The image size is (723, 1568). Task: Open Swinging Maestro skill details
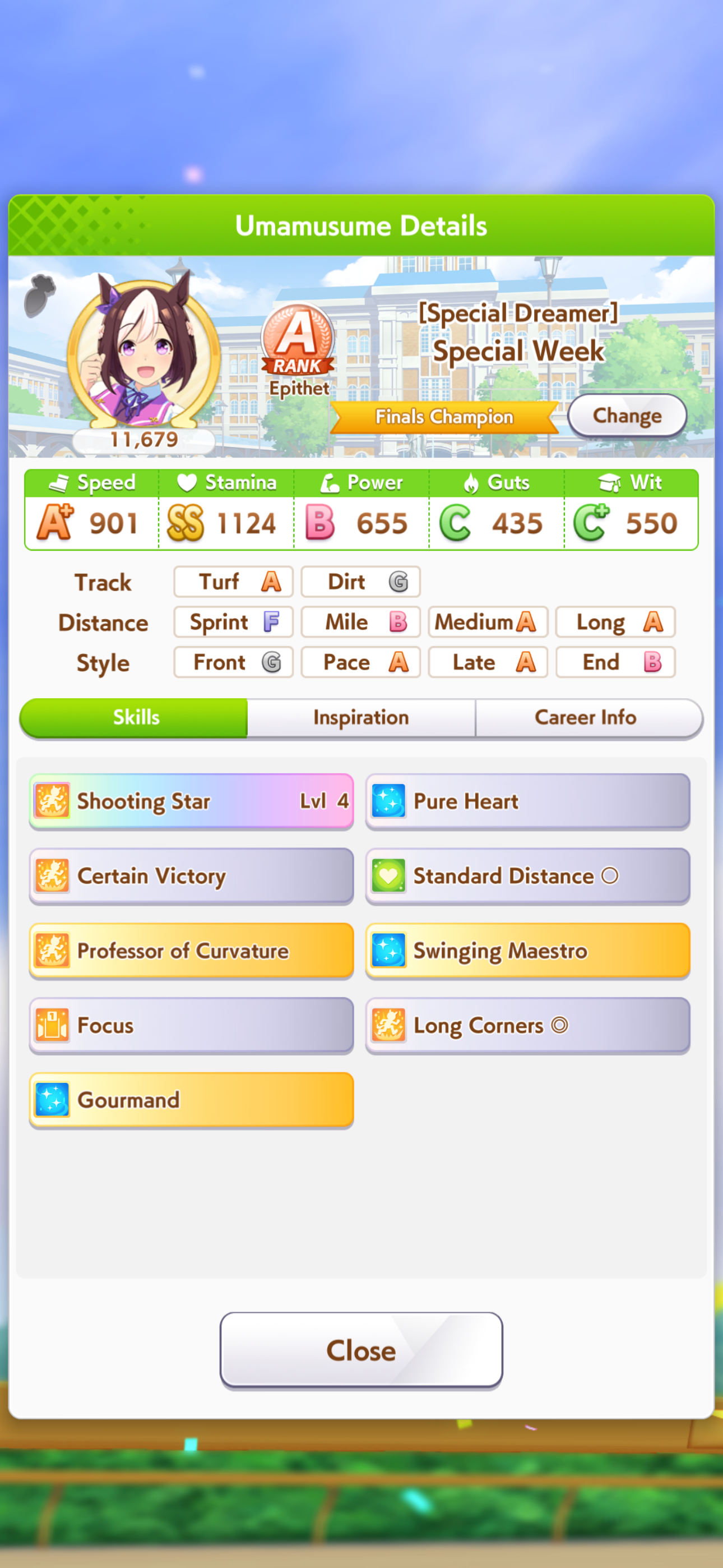(x=527, y=951)
